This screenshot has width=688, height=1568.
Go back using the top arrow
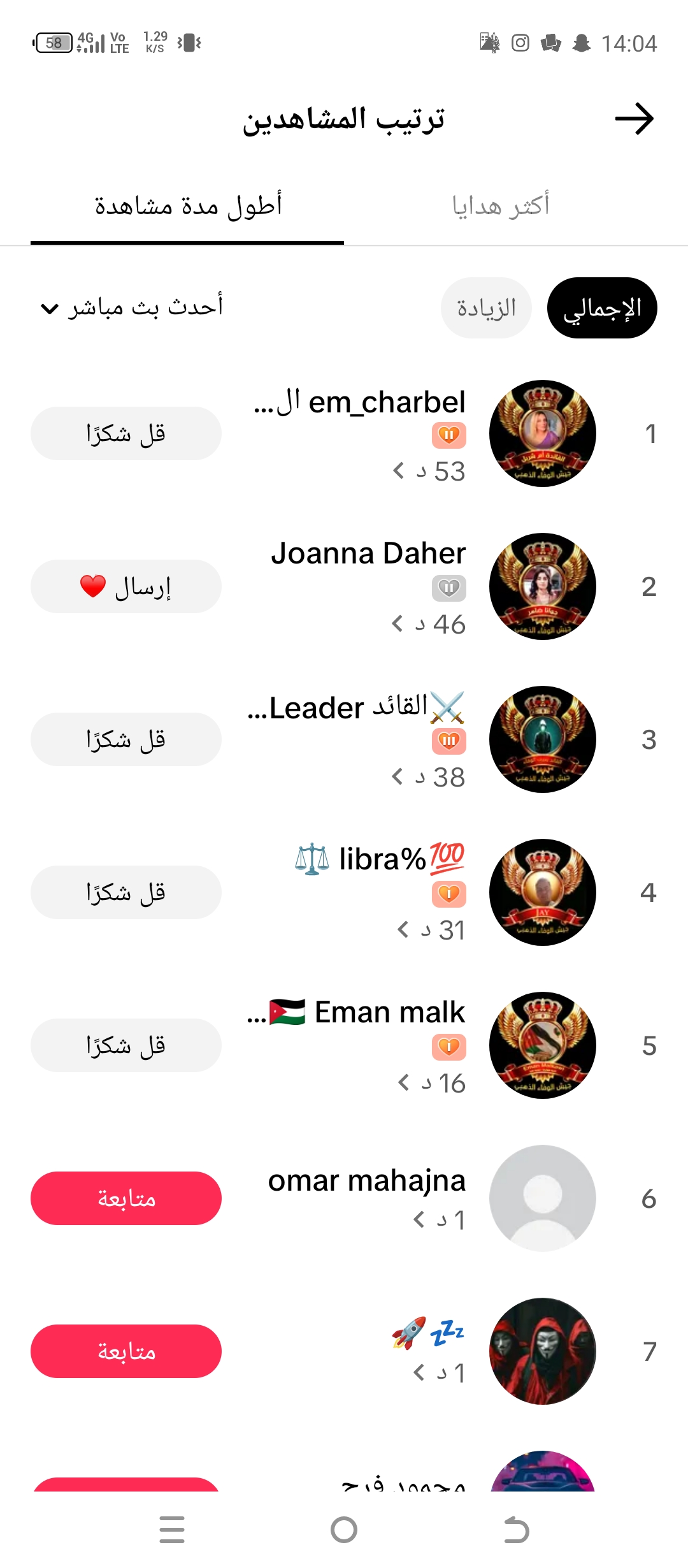(634, 119)
